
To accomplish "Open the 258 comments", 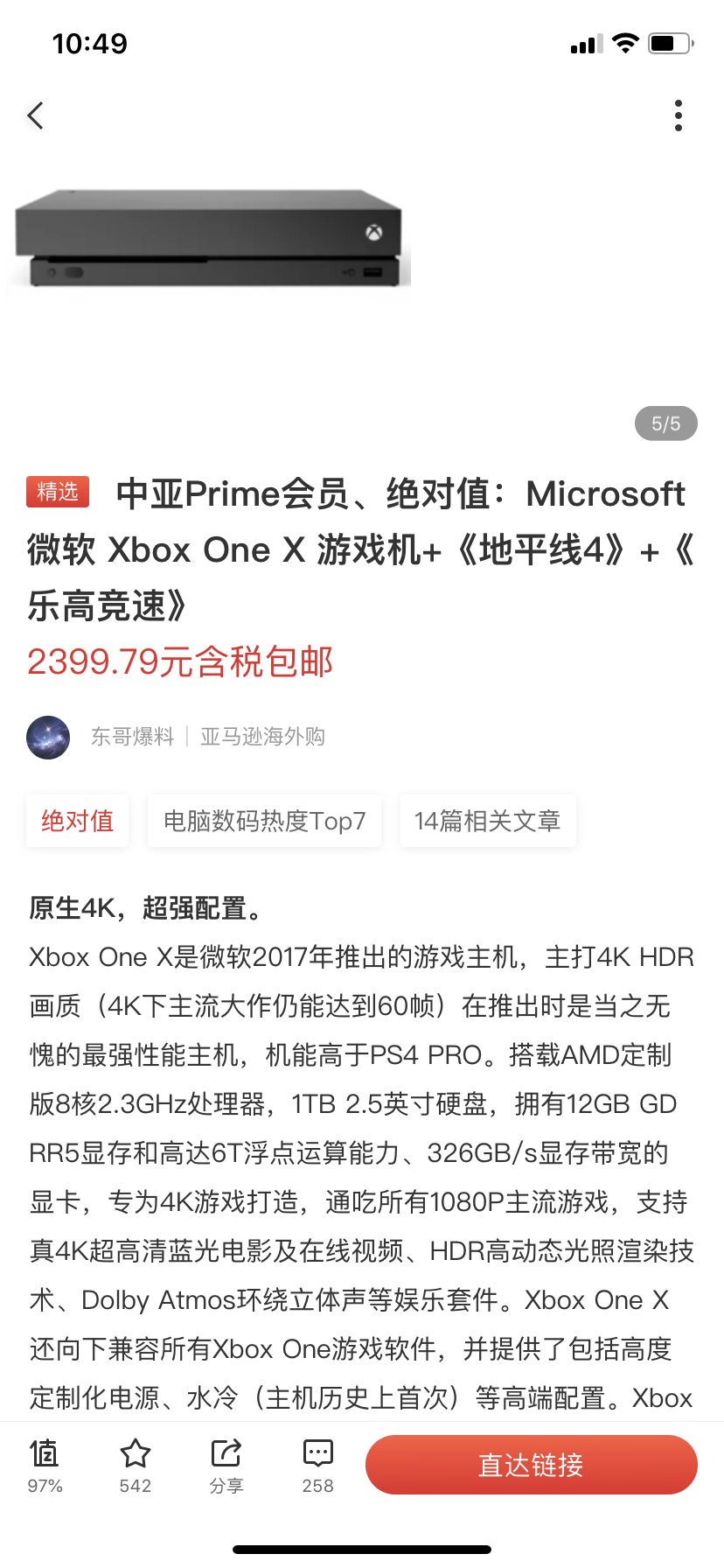I will click(317, 1466).
